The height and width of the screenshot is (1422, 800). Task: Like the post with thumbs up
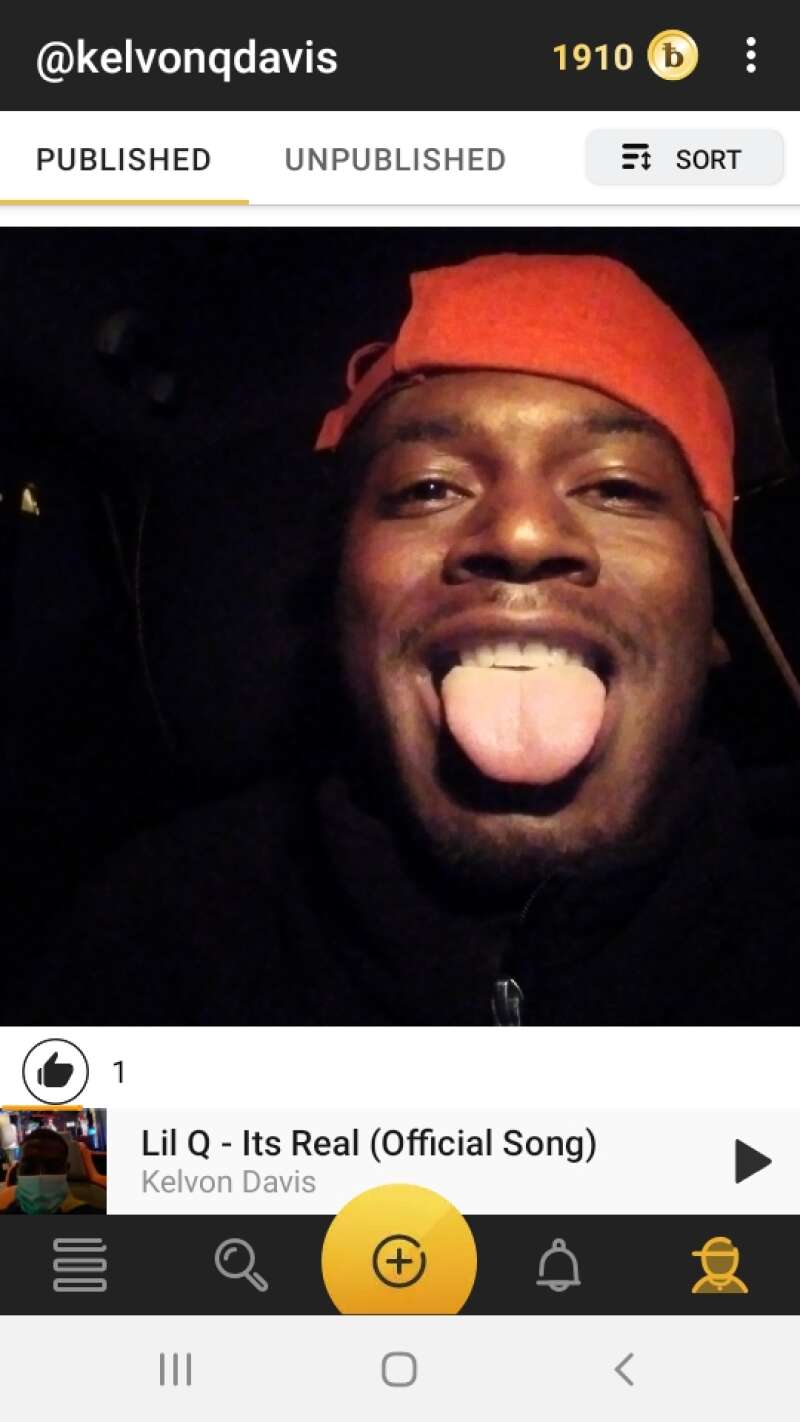click(x=55, y=1072)
